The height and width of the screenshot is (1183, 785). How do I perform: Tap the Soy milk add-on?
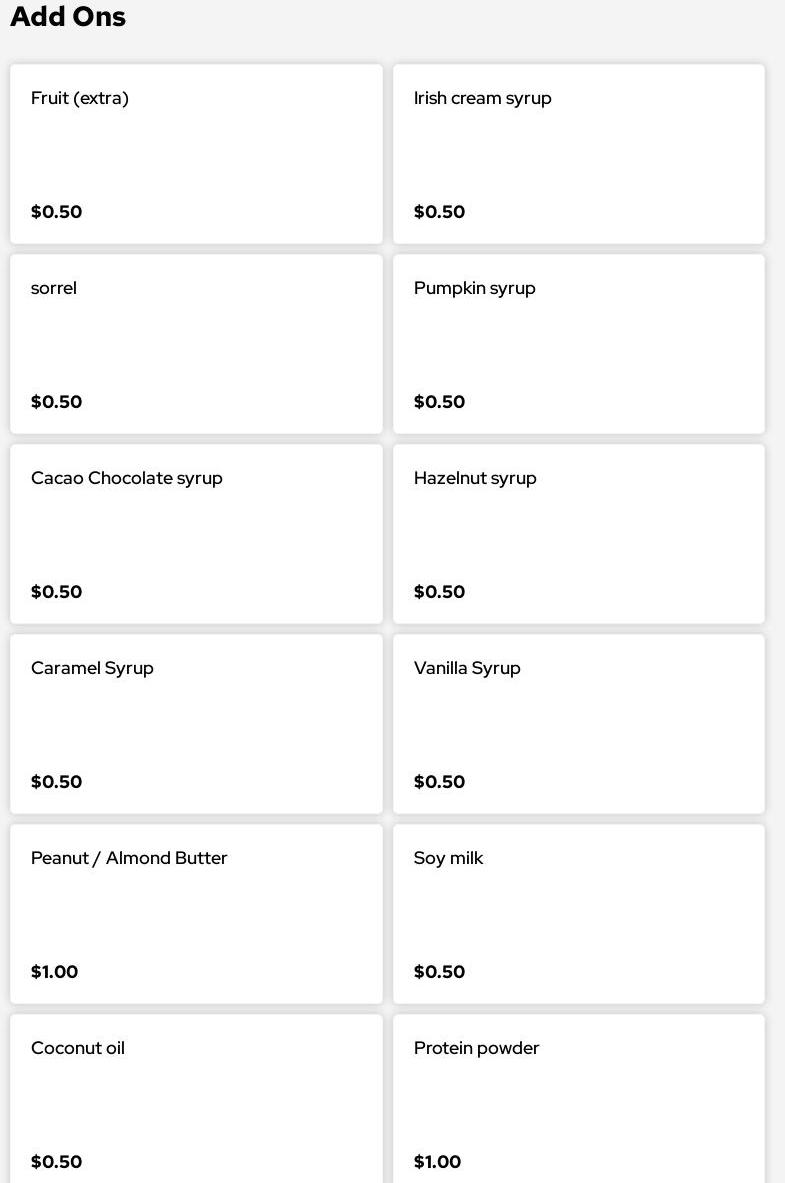pos(578,914)
